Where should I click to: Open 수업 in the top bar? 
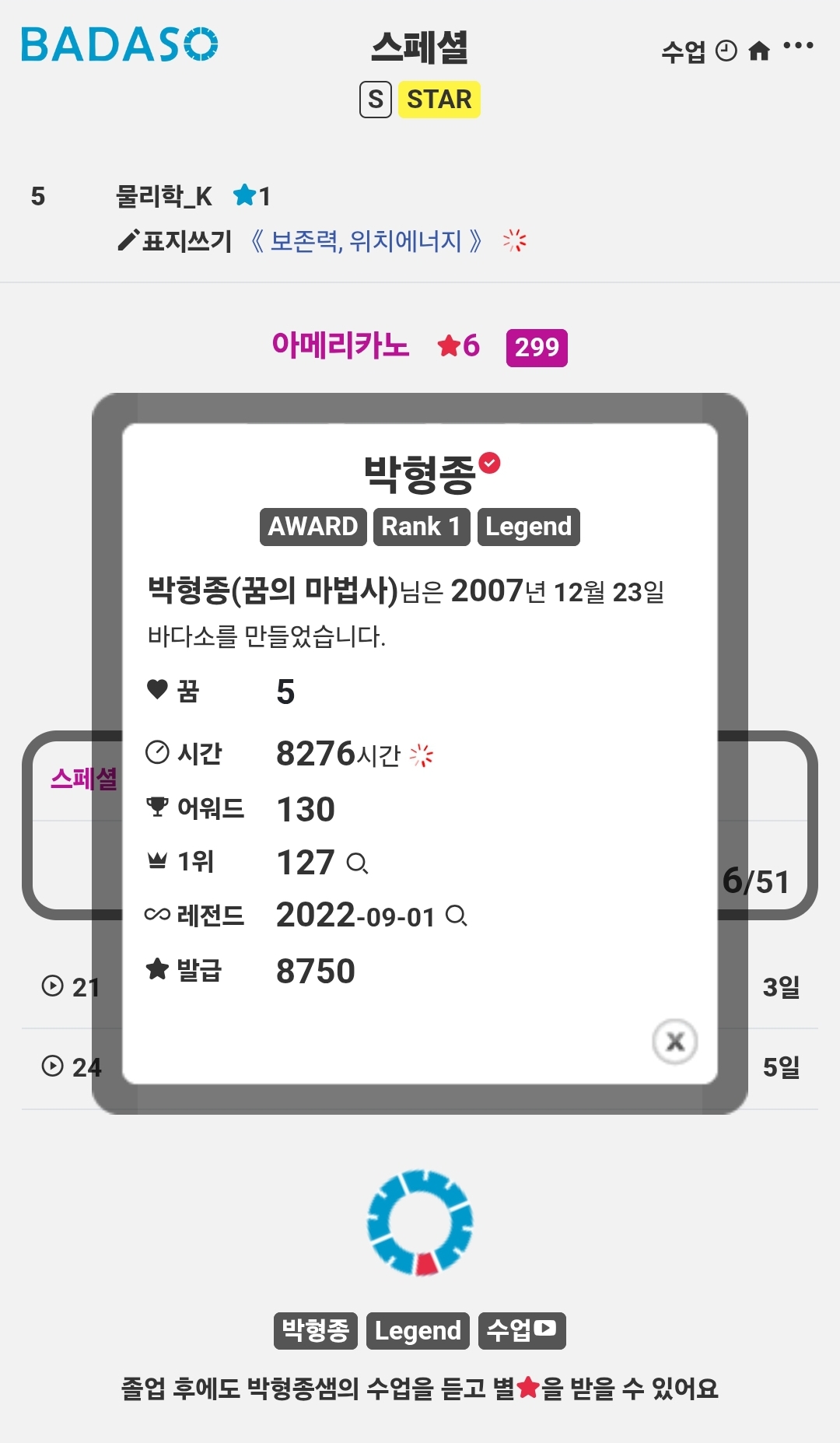(684, 51)
